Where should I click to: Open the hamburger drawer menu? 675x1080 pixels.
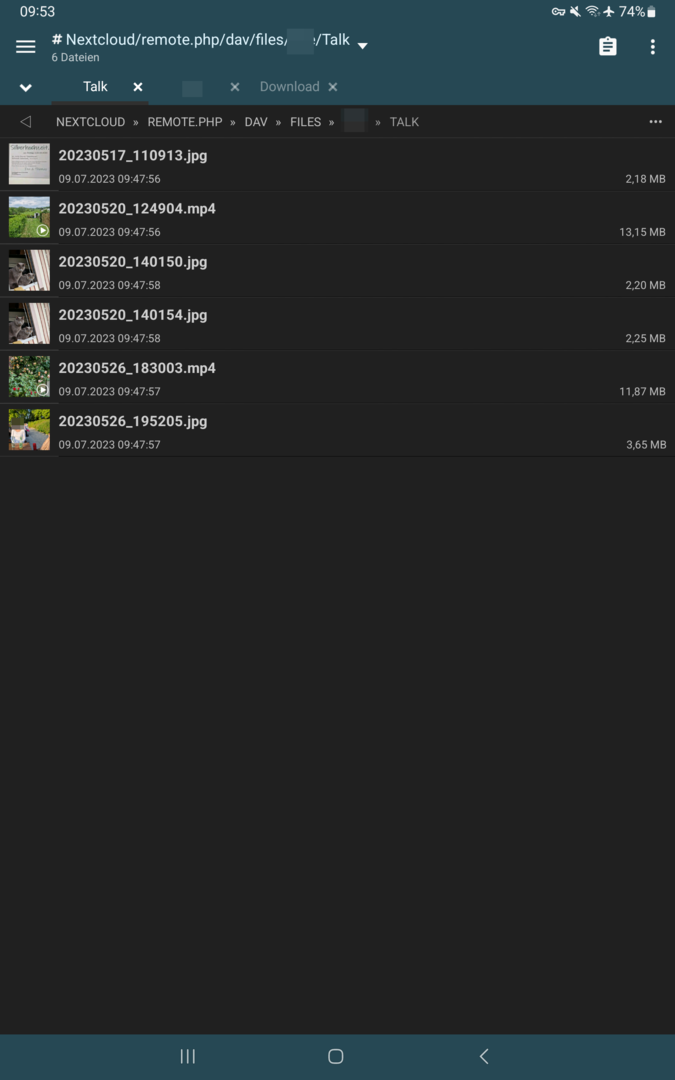(26, 46)
